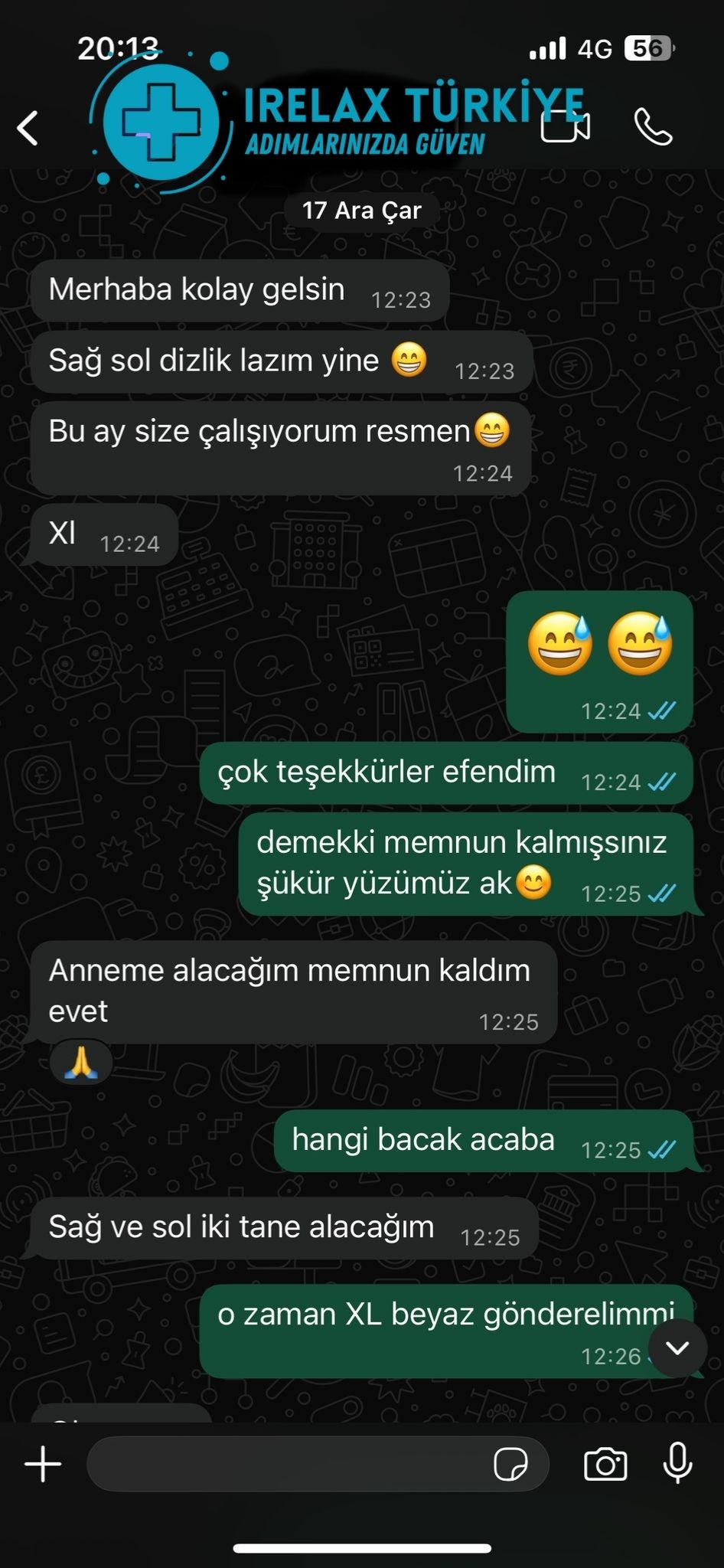View the praying hands reaction
Screen dimensions: 724x1568
[x=81, y=1063]
